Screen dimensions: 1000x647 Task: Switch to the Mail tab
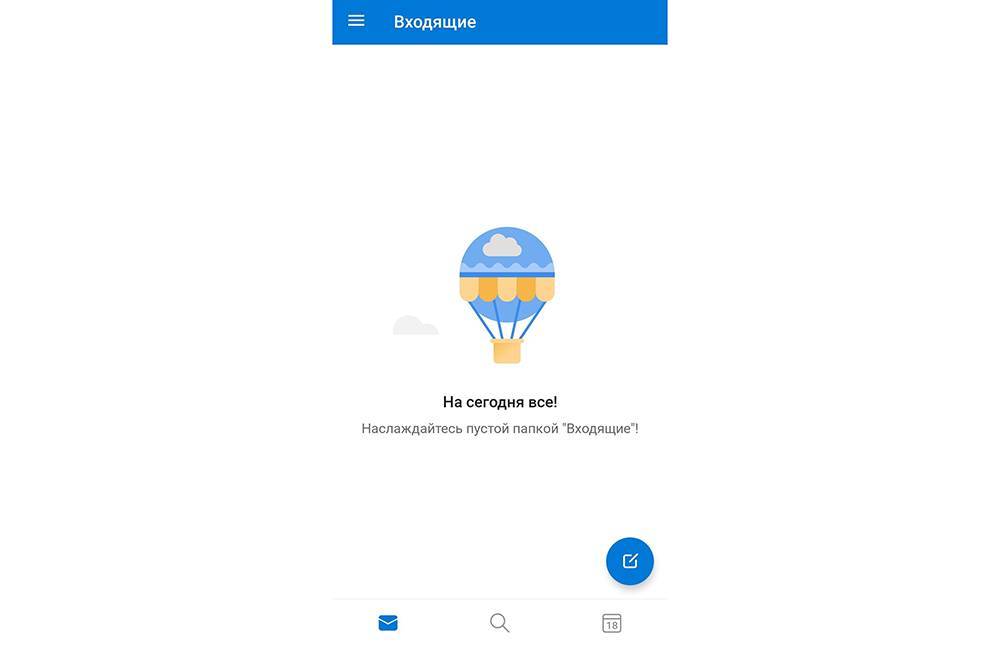(x=388, y=623)
